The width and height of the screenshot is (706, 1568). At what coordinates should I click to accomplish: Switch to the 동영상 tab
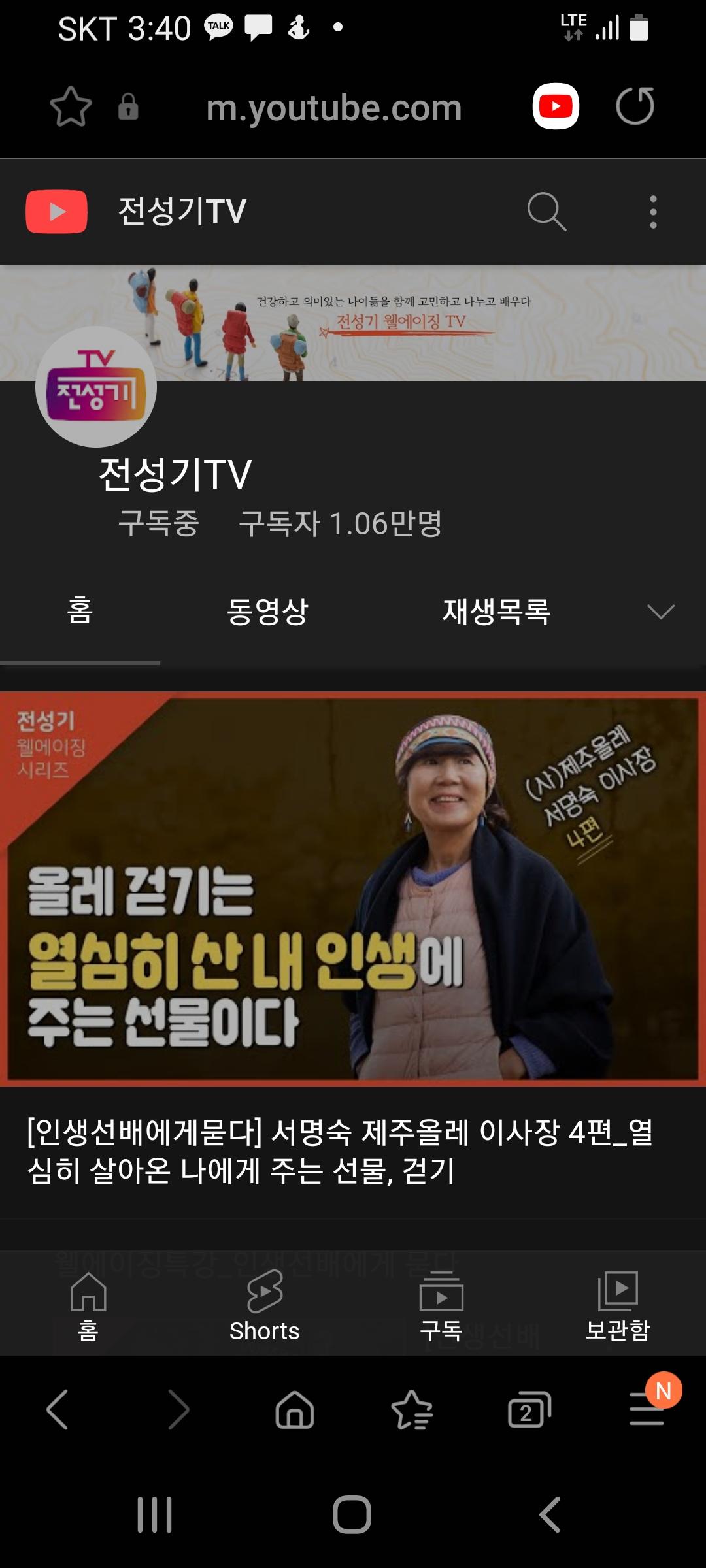pos(267,612)
